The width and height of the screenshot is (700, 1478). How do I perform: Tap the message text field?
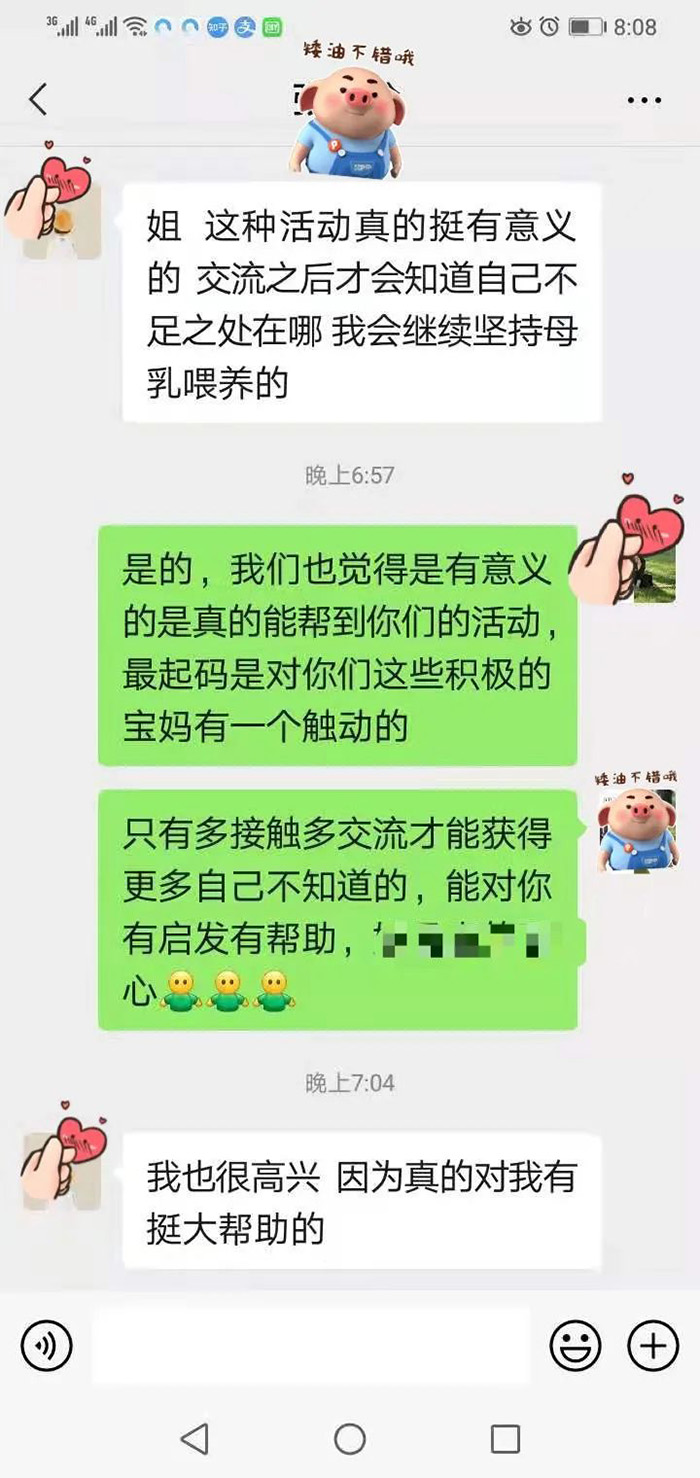(310, 1345)
